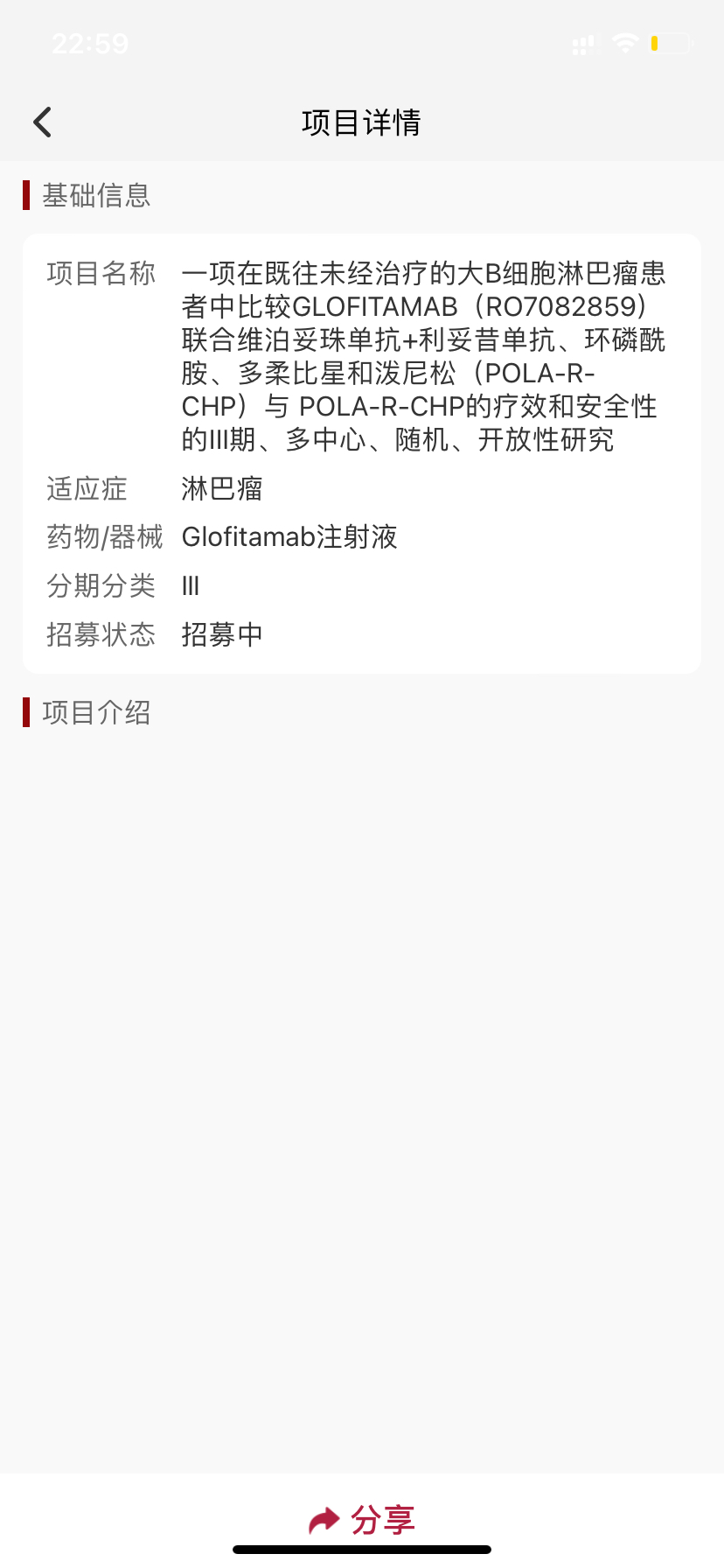Go back from the 项目详情 page
This screenshot has width=724, height=1568.
click(x=43, y=122)
